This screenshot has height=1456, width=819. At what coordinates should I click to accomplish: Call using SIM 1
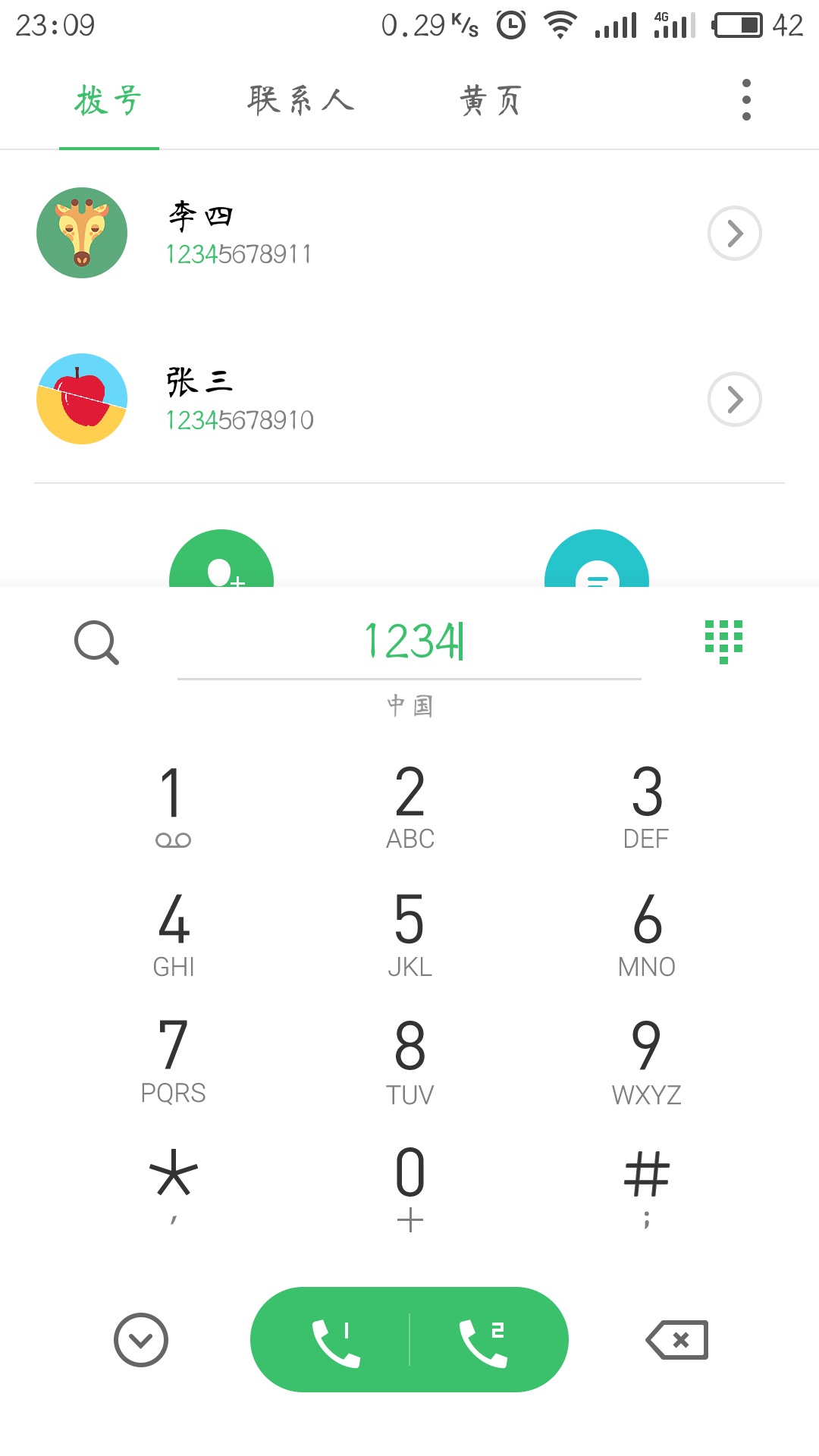pyautogui.click(x=334, y=1340)
